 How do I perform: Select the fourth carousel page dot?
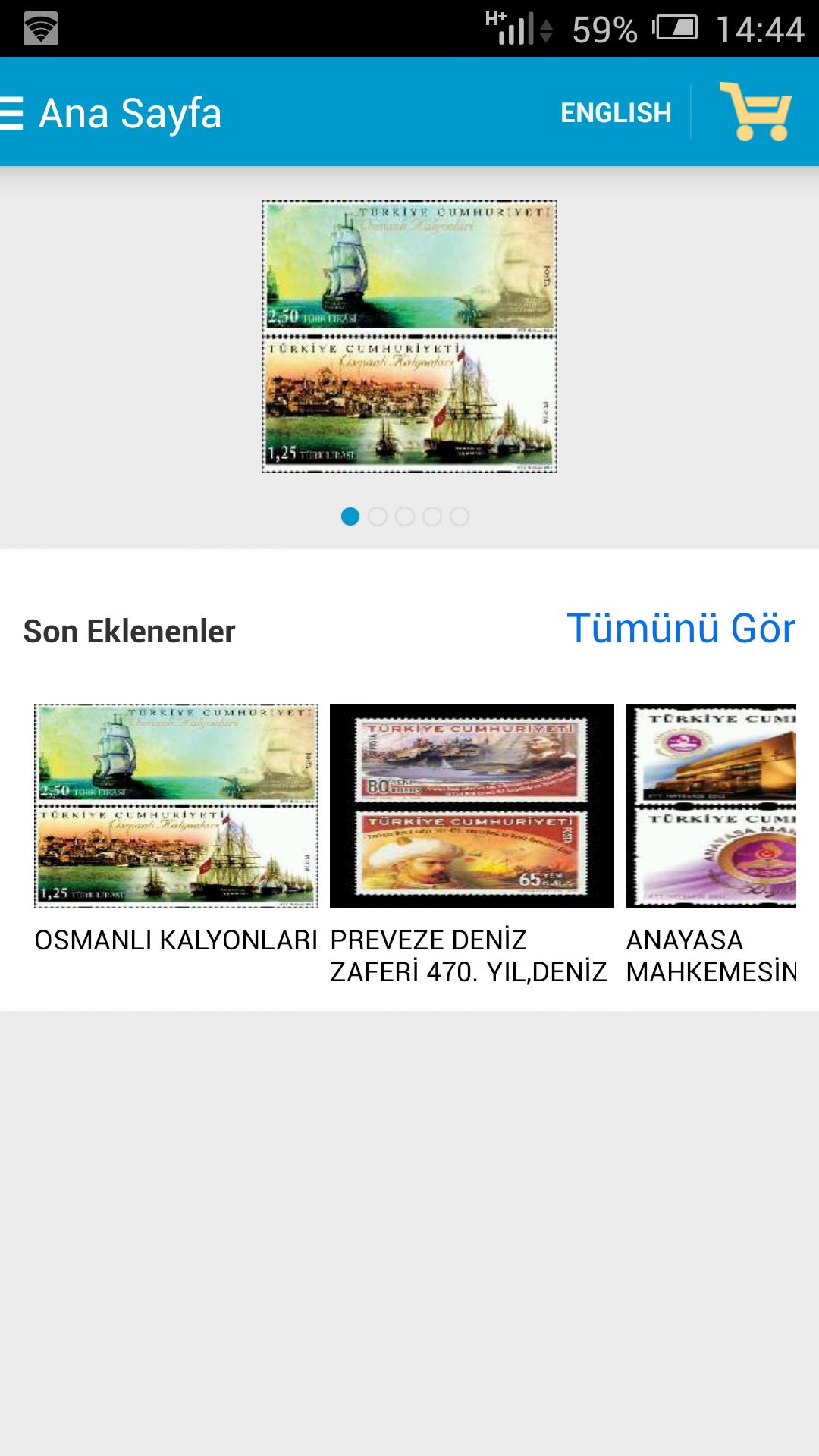(x=431, y=516)
